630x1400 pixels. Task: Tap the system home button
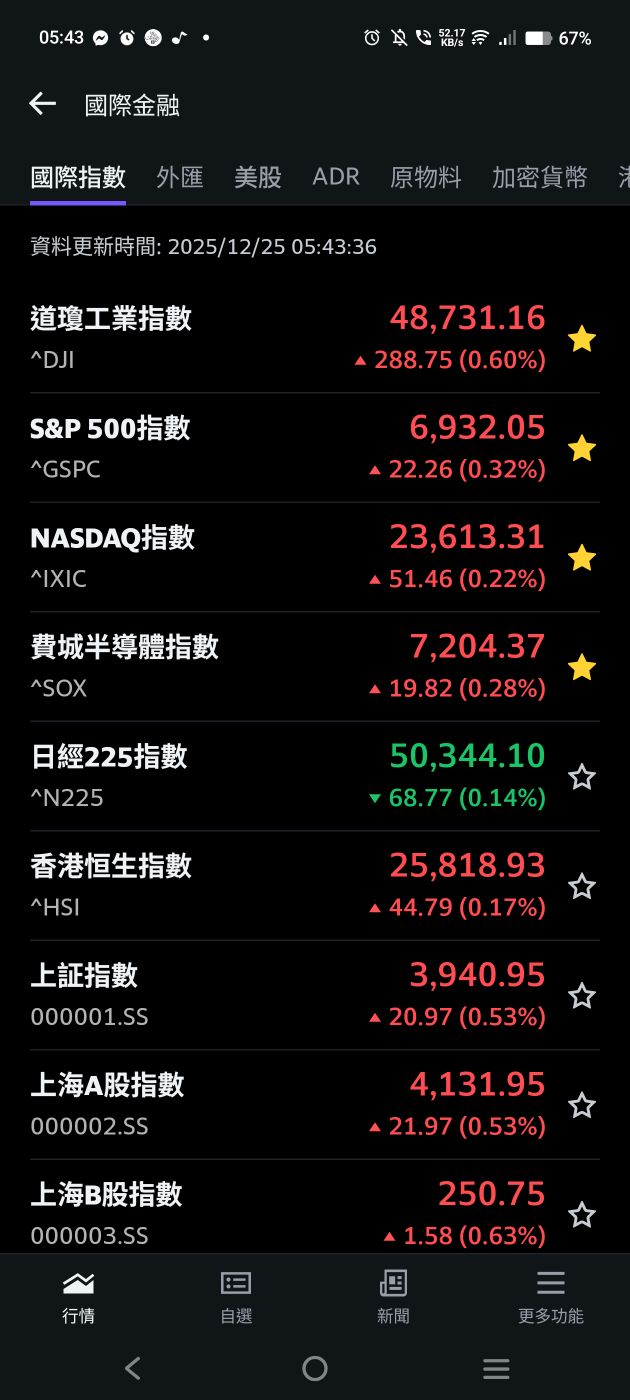coord(315,1368)
